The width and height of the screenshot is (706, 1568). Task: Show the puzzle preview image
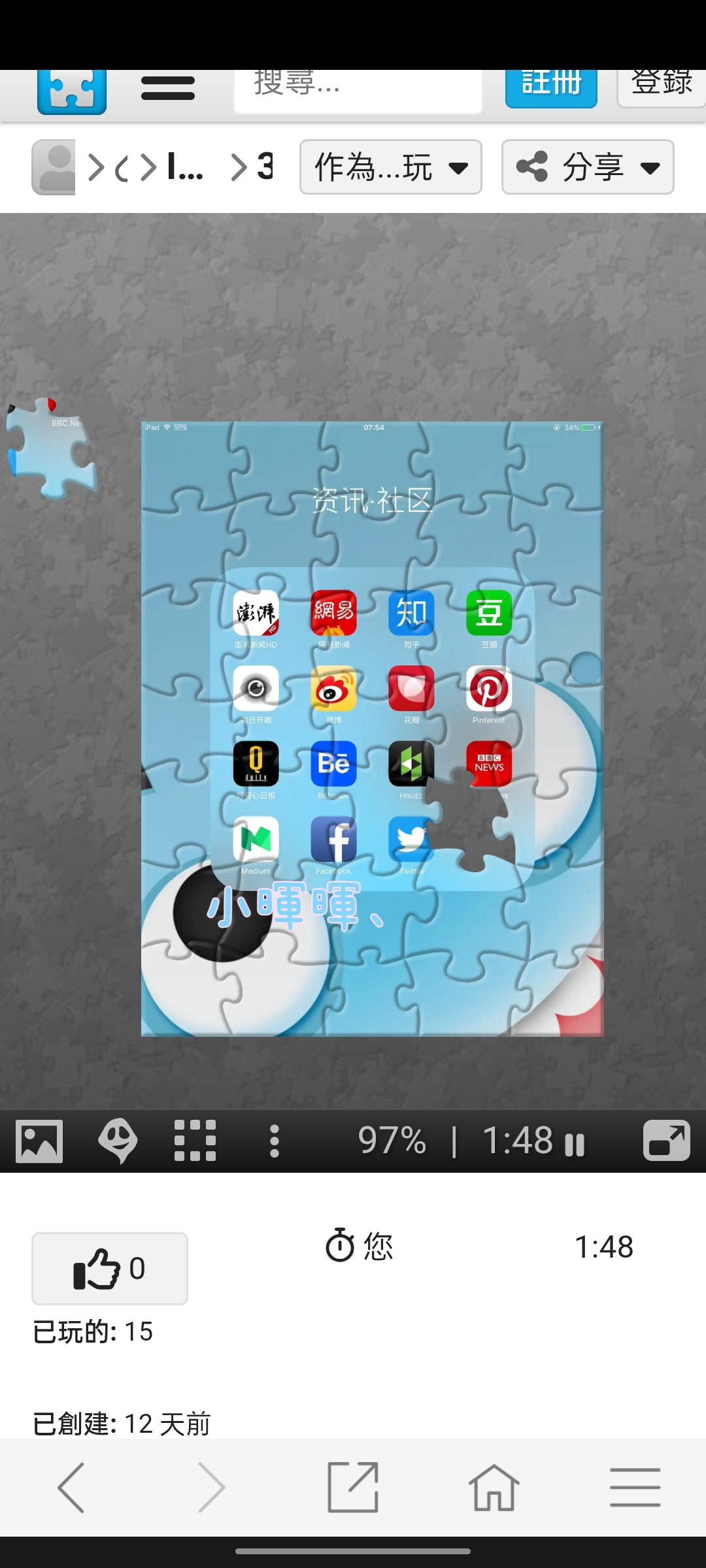[39, 1141]
